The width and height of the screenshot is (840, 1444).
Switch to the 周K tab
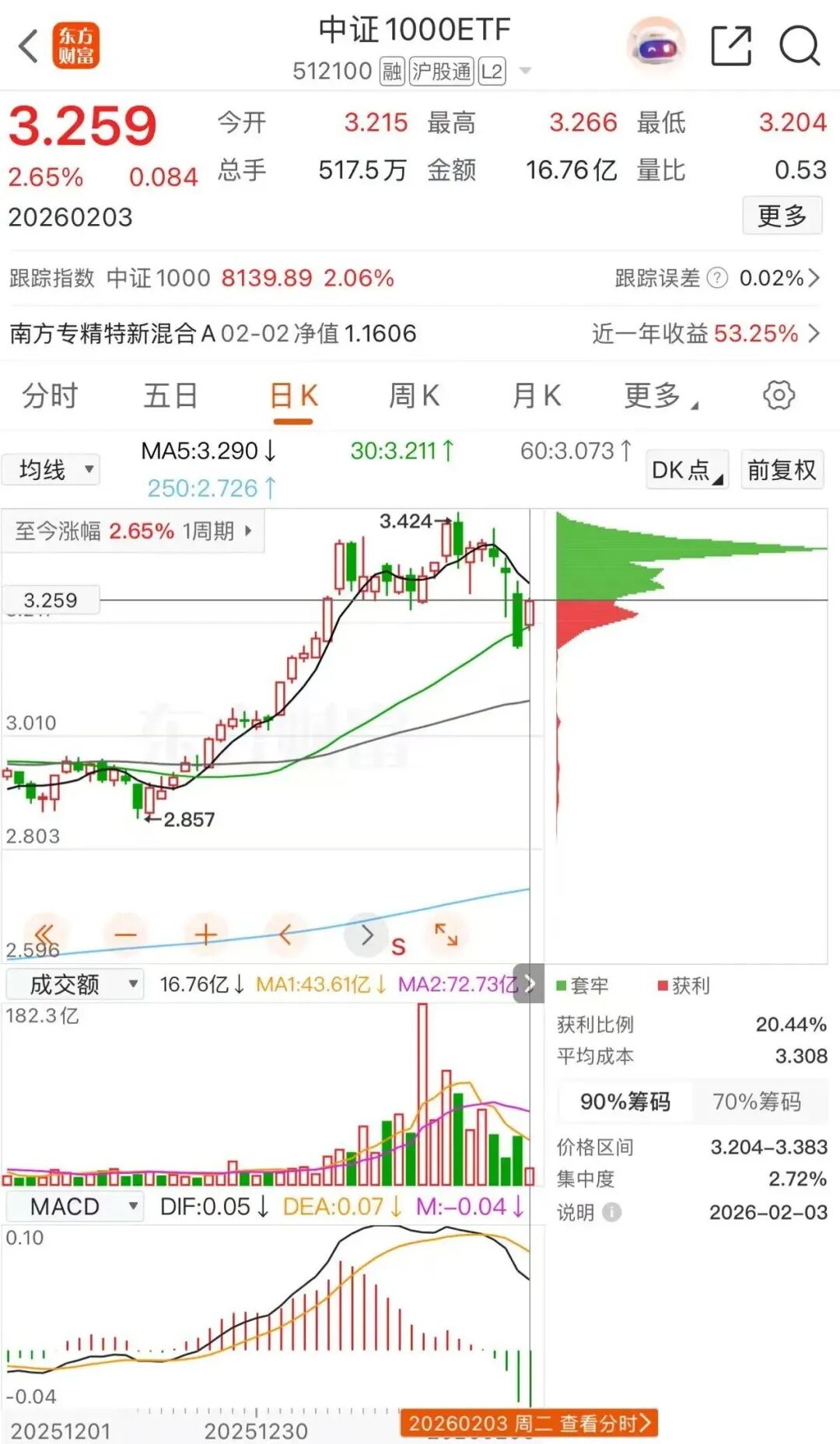(x=415, y=396)
